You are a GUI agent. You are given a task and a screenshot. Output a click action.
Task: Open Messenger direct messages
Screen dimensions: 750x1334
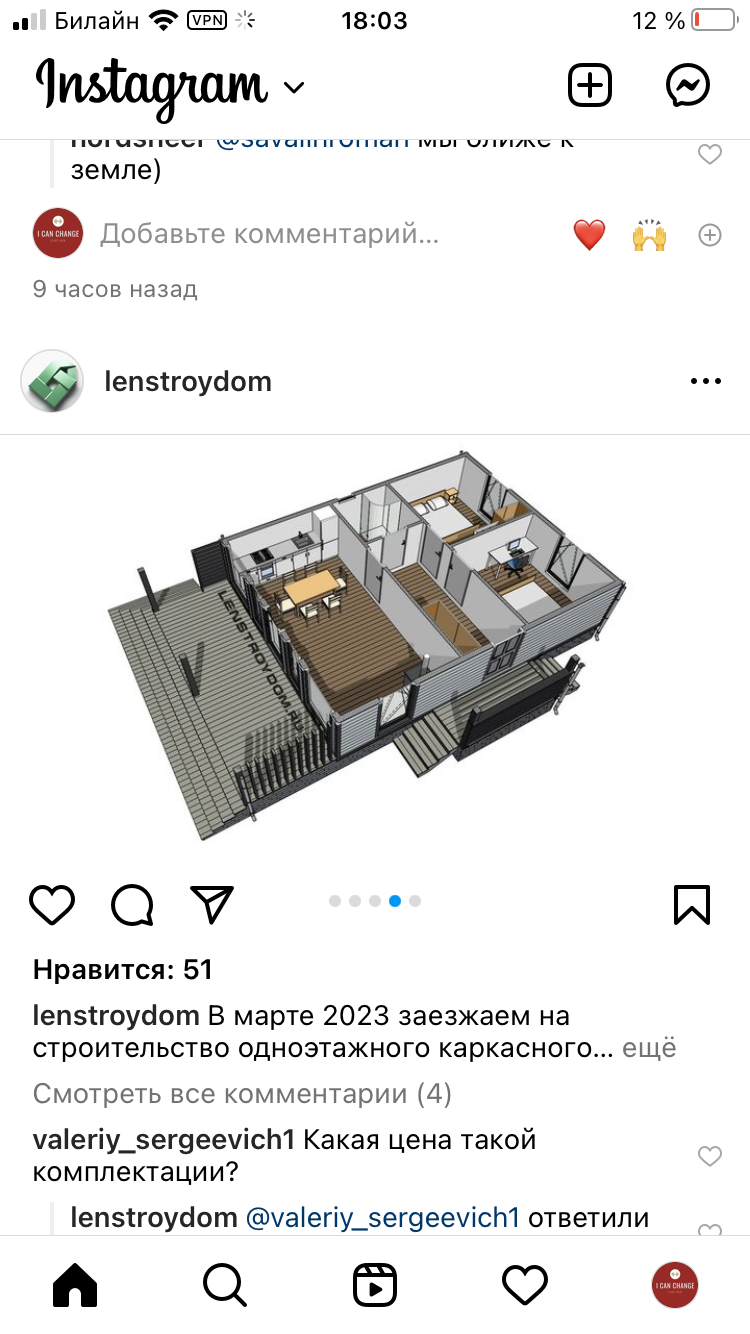point(688,86)
